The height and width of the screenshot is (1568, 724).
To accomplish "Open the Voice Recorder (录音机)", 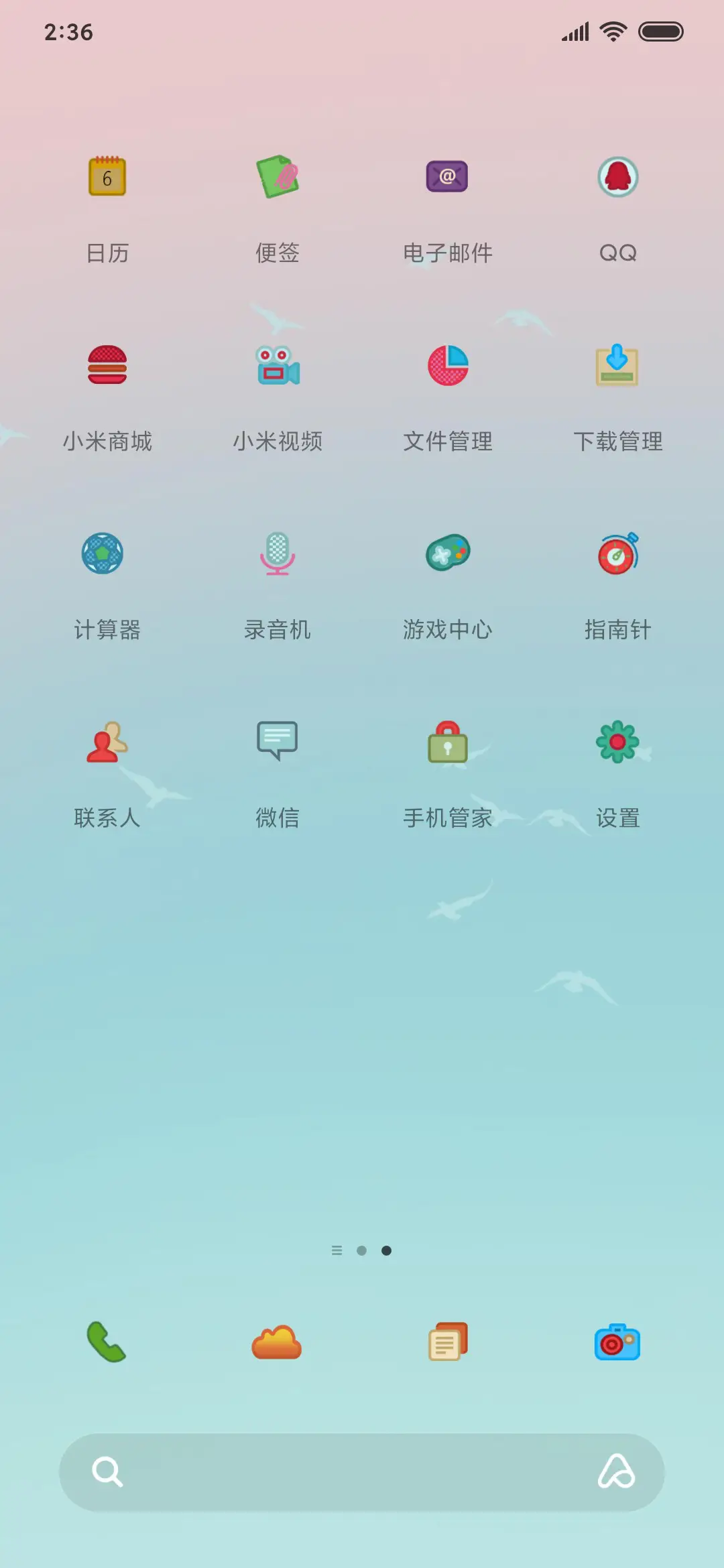I will [278, 554].
